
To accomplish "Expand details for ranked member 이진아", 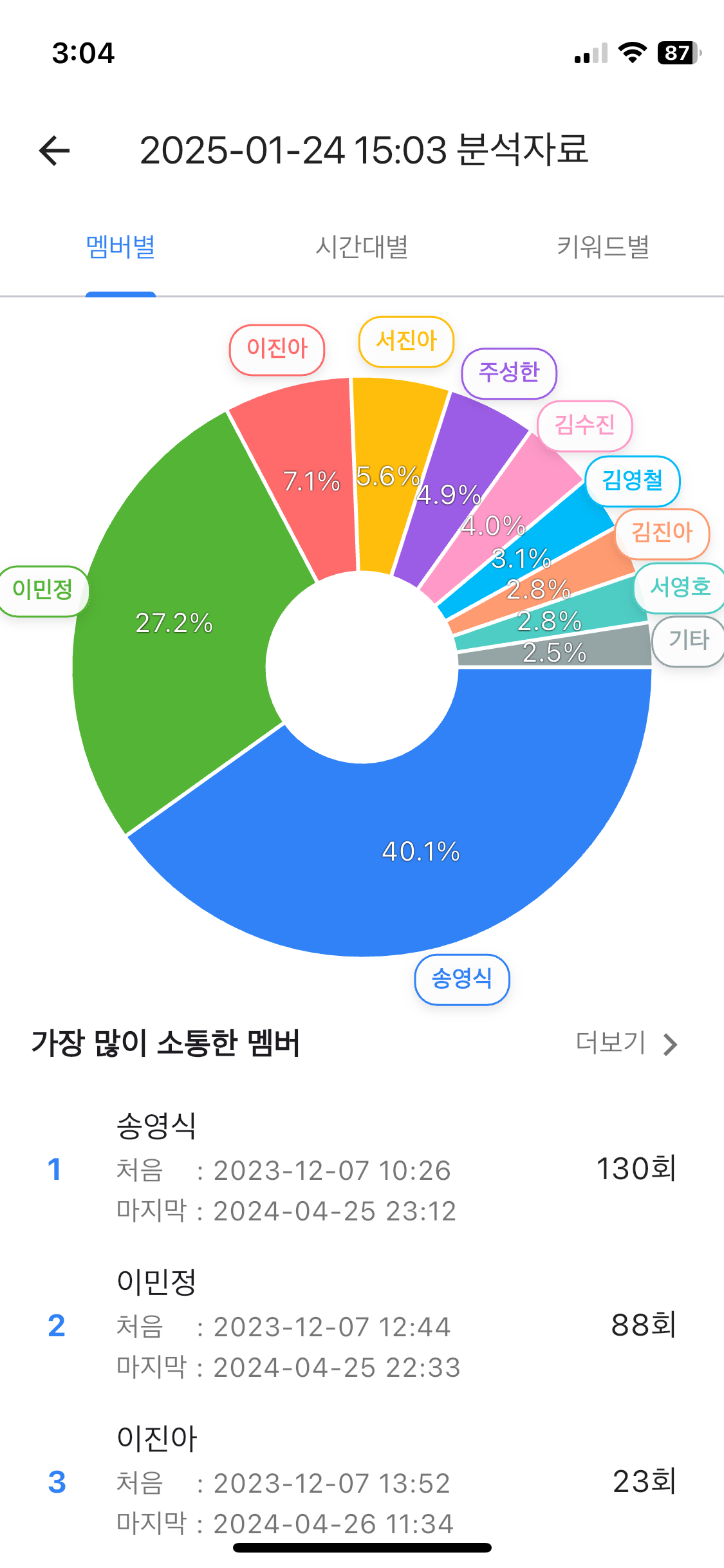I will pyautogui.click(x=360, y=1480).
